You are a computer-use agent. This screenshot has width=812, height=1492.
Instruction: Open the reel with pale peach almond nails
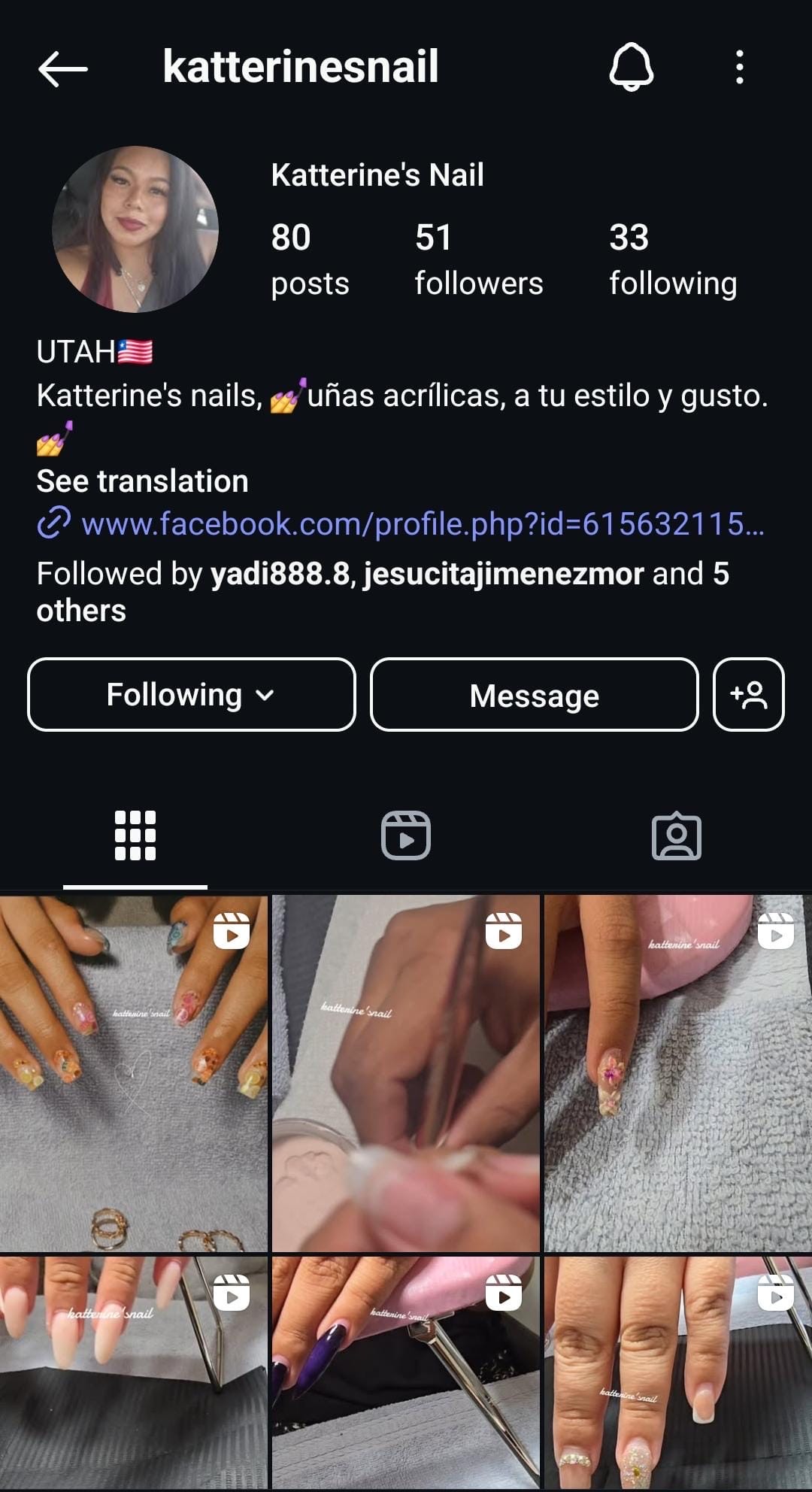tap(134, 1372)
